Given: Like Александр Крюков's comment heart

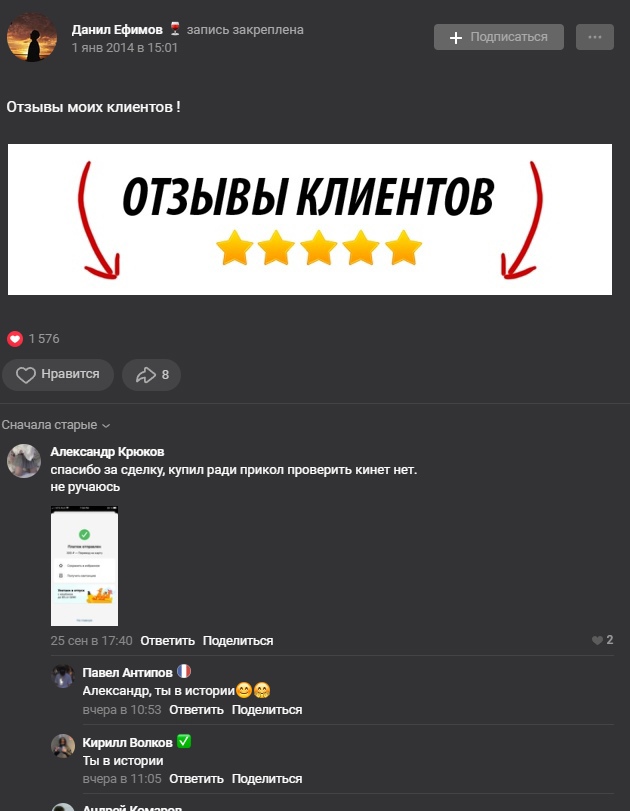Looking at the screenshot, I should click(x=598, y=640).
